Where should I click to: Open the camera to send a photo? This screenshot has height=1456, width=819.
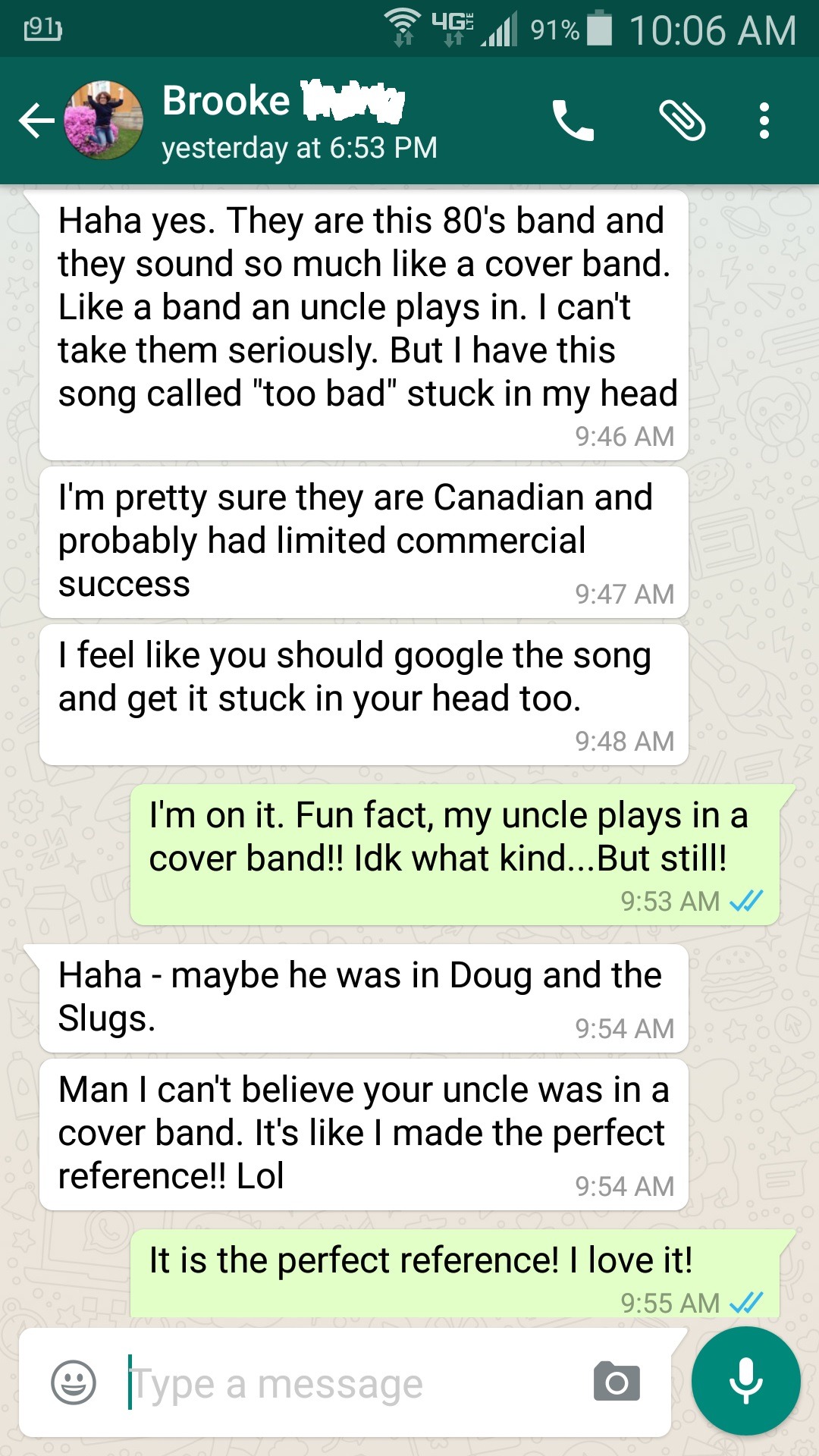(617, 1382)
